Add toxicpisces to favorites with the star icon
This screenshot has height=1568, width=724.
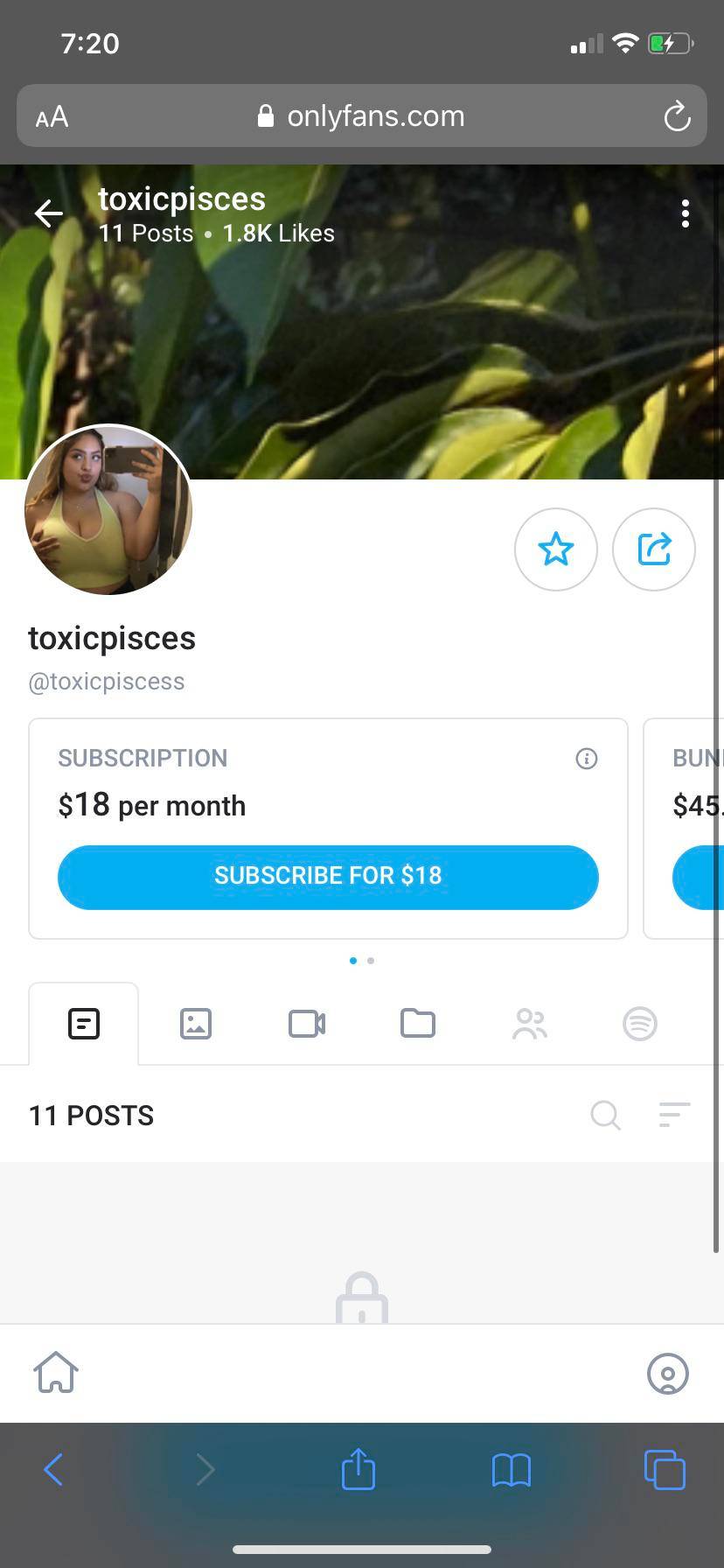(556, 549)
